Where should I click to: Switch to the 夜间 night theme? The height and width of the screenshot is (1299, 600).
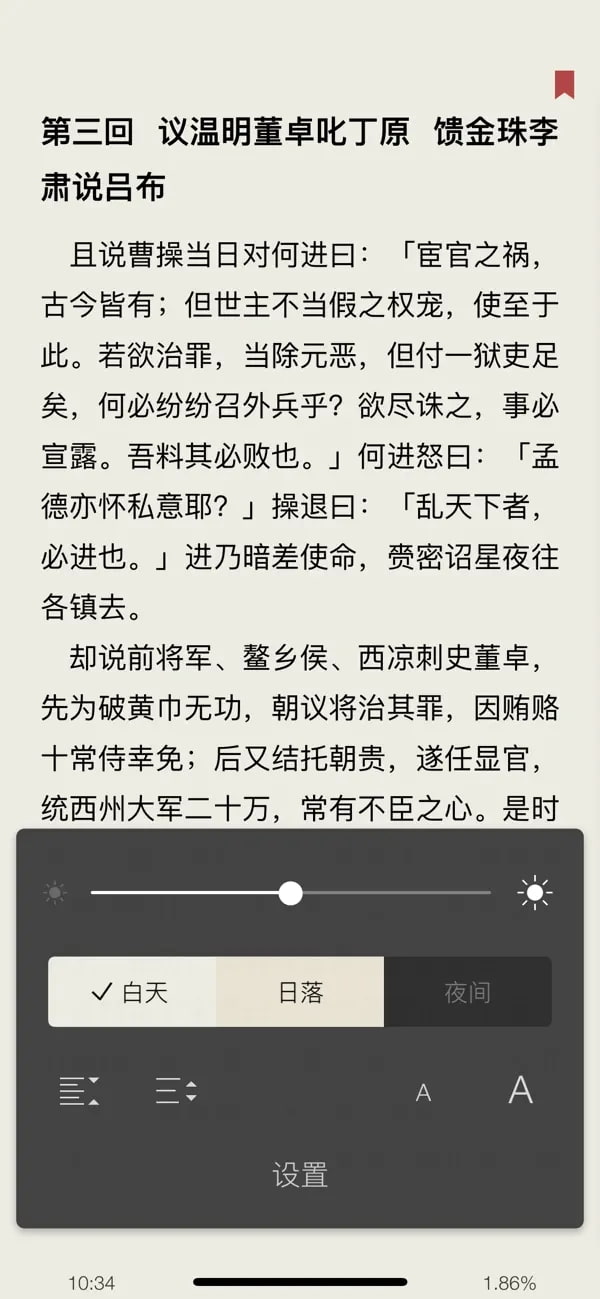[468, 992]
